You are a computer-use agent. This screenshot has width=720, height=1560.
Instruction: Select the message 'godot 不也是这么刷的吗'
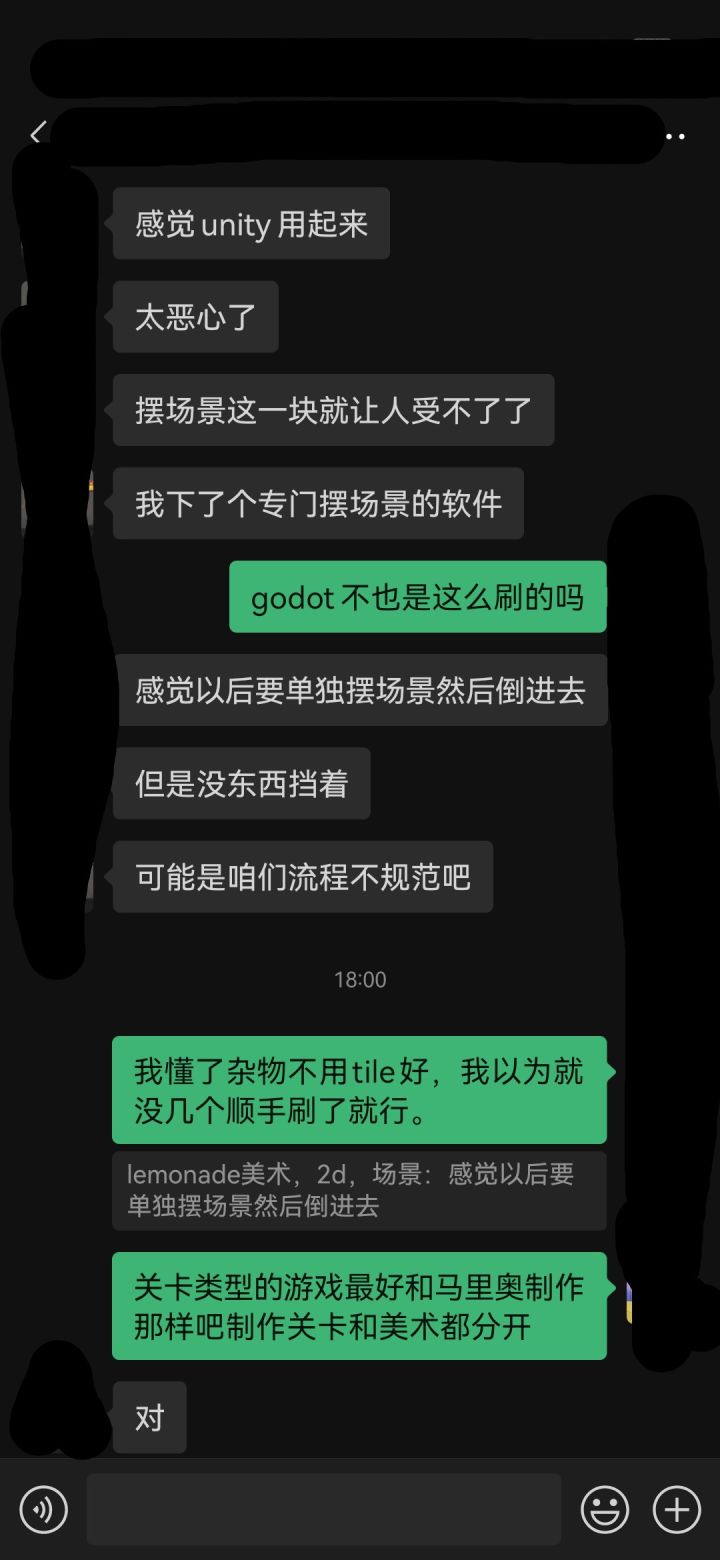point(417,596)
